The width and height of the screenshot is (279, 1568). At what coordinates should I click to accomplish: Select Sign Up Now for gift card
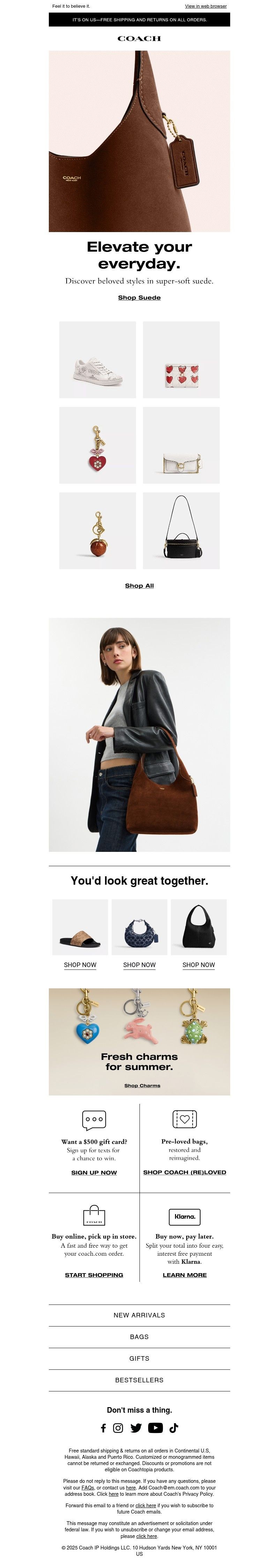tap(93, 1172)
